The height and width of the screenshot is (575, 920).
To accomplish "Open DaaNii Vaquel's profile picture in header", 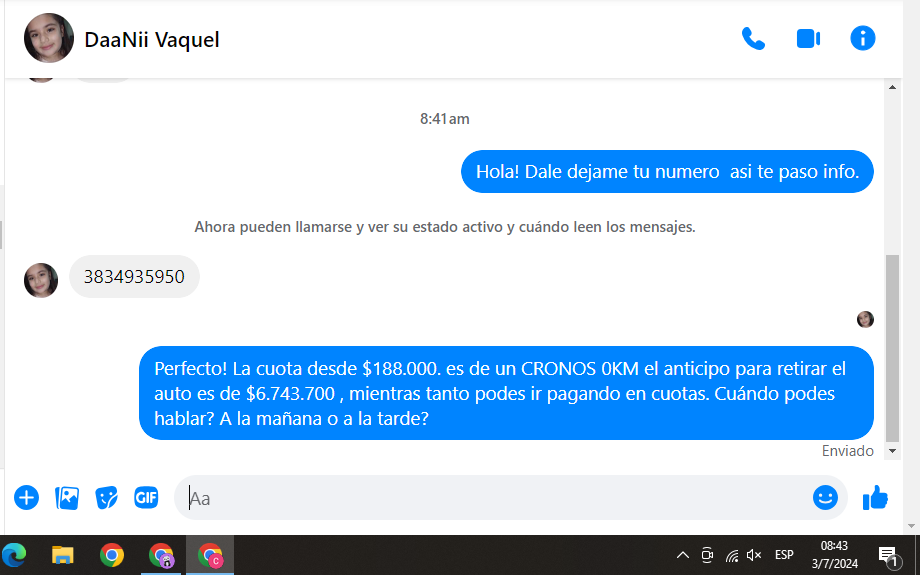I will click(x=49, y=39).
